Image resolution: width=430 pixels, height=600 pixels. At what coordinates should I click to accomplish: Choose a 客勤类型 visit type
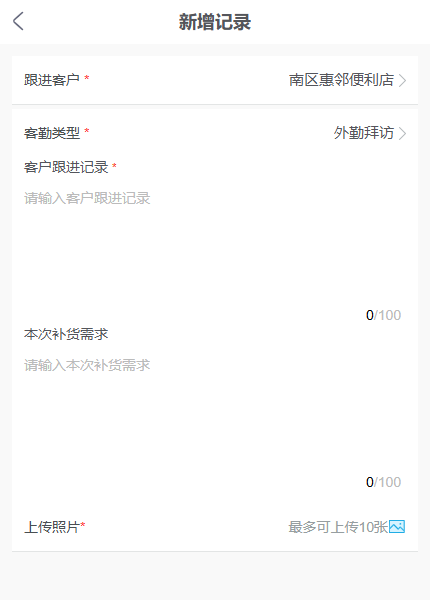pyautogui.click(x=215, y=133)
